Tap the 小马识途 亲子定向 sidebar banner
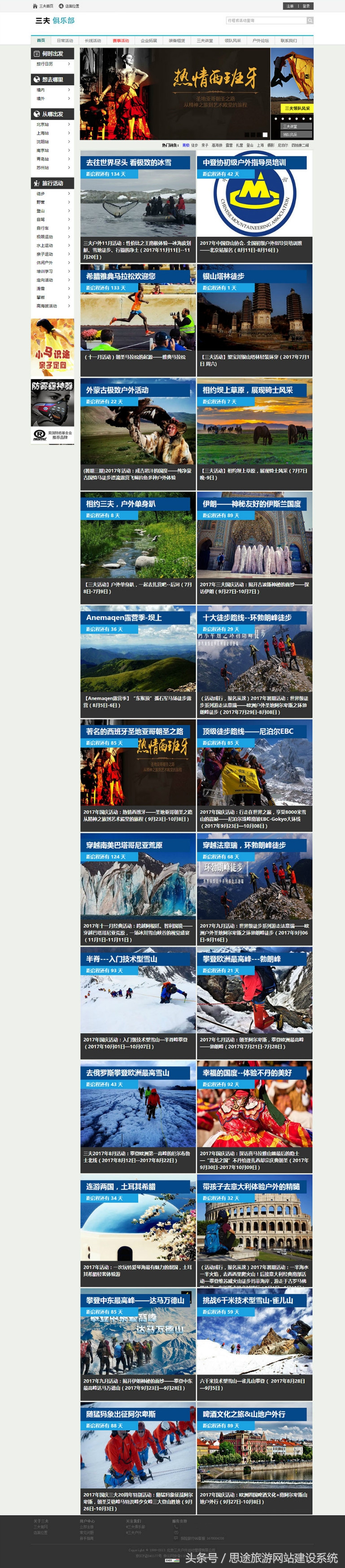This screenshot has width=345, height=1568. click(52, 347)
